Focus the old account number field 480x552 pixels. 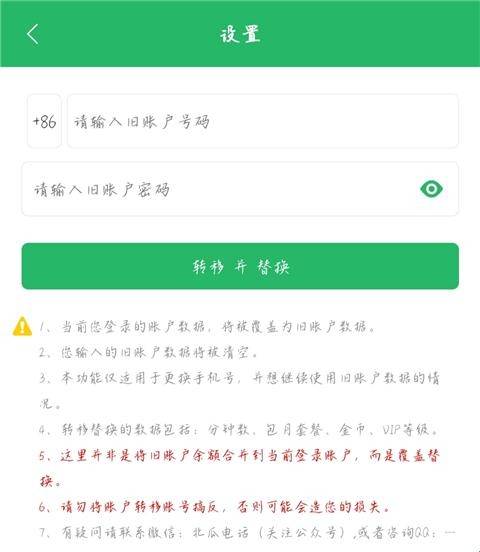pos(263,121)
